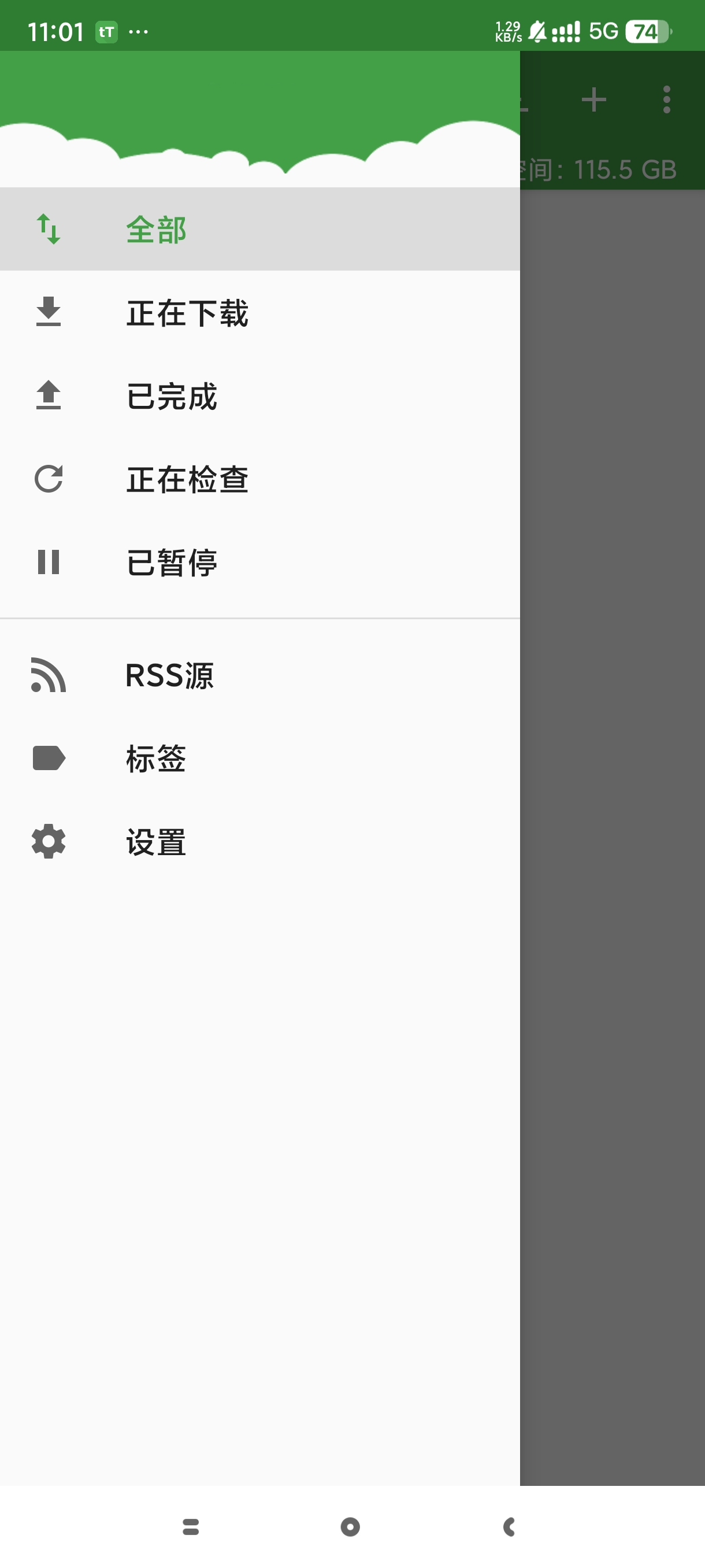Tap the system back button
This screenshot has height=1568, width=705.
pos(510,1526)
